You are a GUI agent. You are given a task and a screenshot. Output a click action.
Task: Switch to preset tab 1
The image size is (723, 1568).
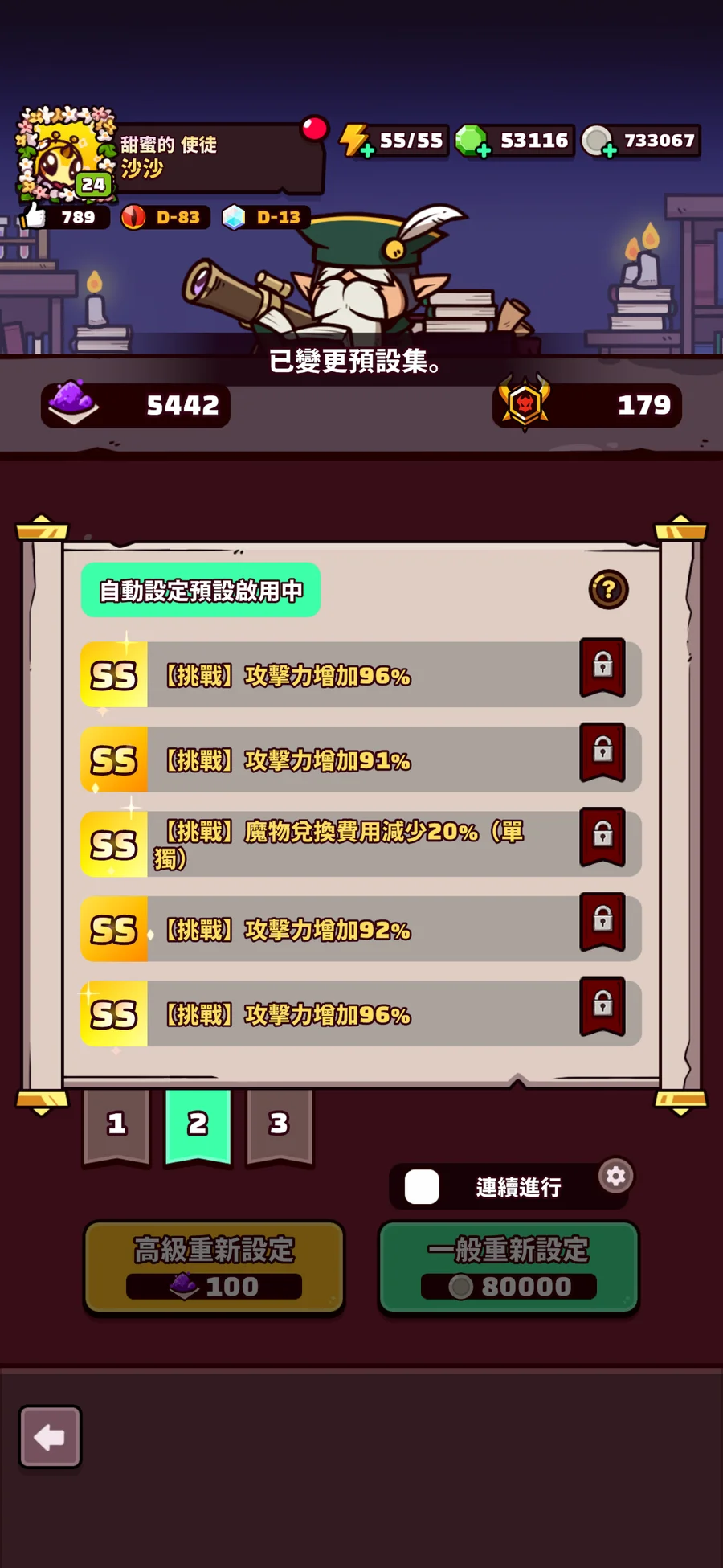coord(116,1124)
